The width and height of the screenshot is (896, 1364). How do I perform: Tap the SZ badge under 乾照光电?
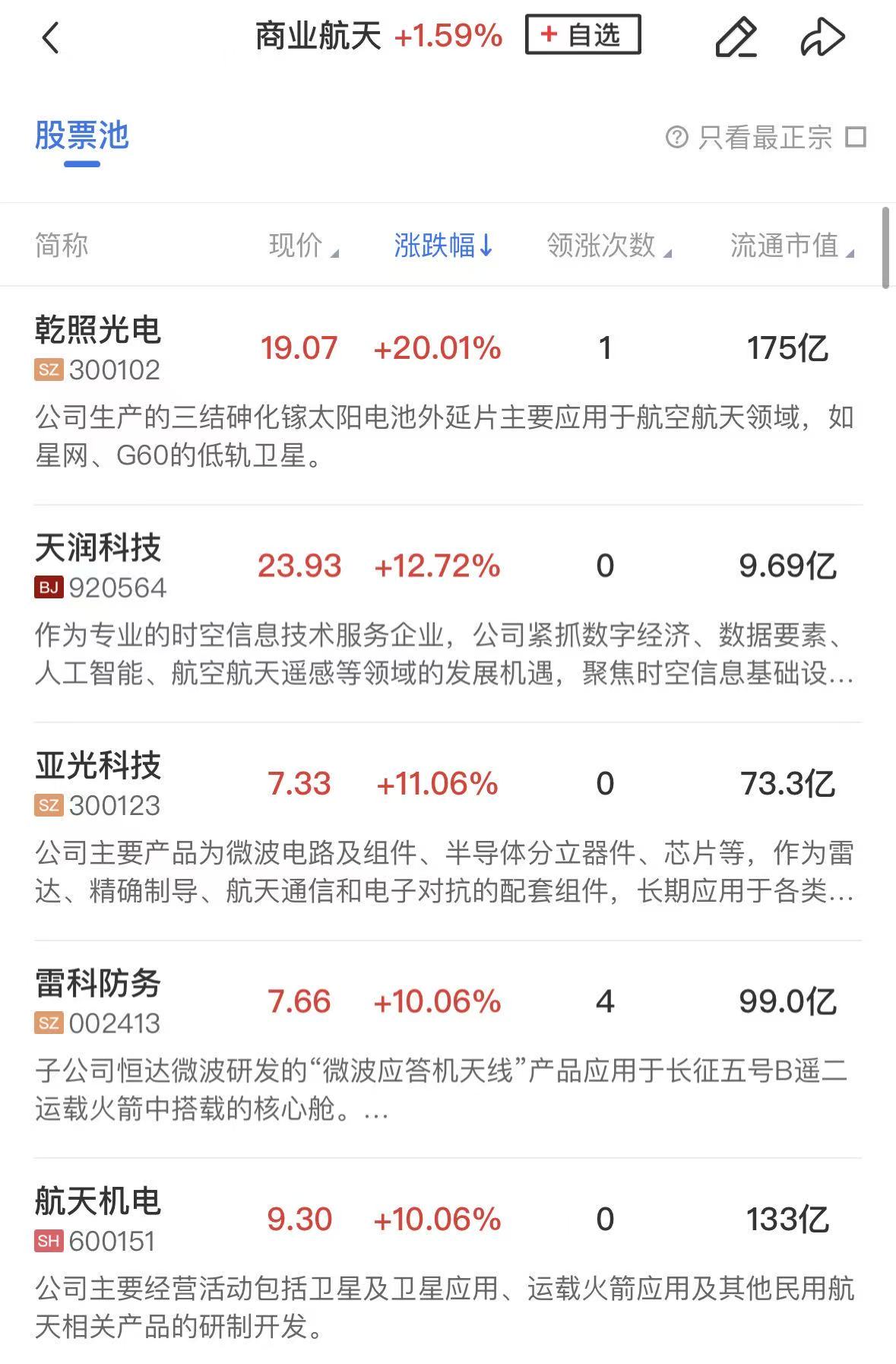point(46,370)
